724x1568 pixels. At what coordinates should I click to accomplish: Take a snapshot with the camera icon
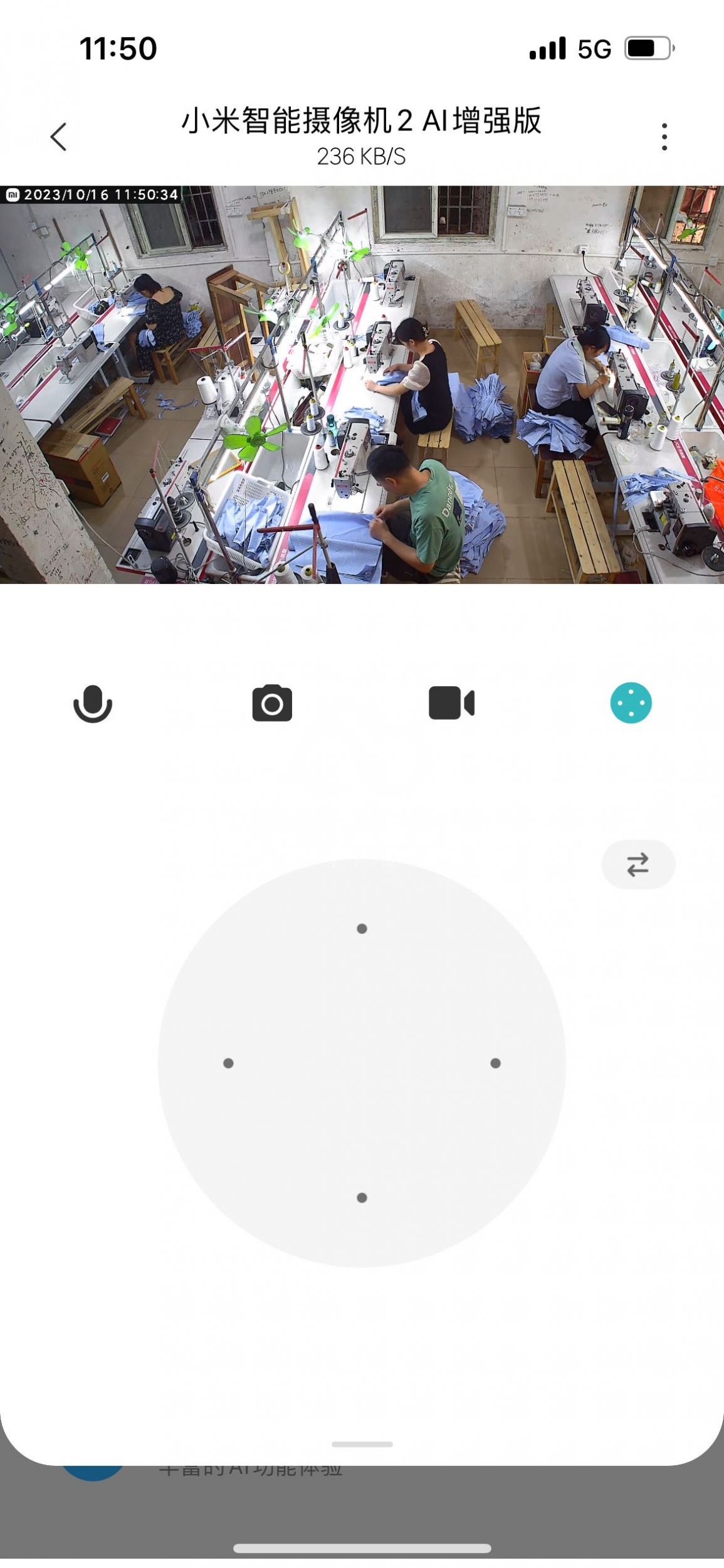pos(272,703)
